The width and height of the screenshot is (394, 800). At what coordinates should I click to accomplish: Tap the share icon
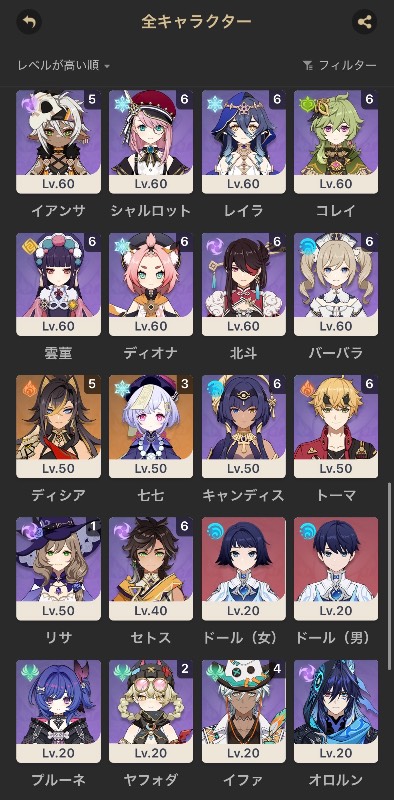364,22
